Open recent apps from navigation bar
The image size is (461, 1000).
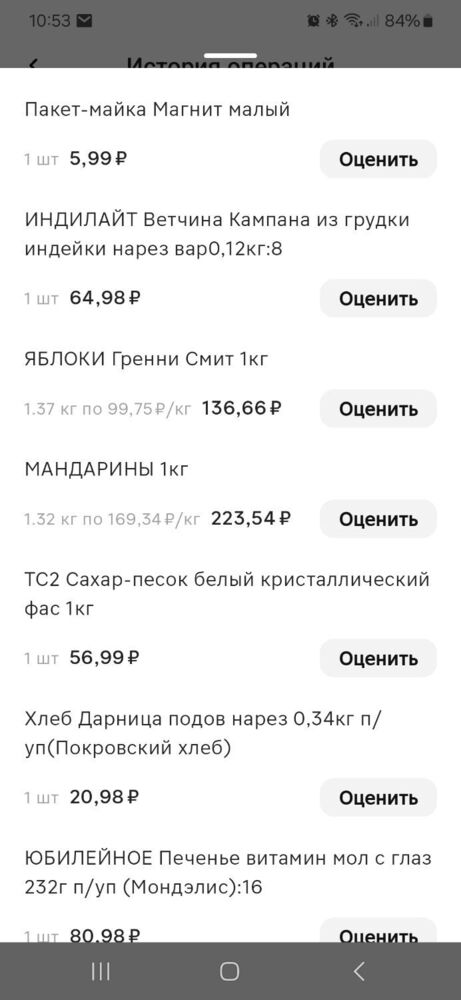click(x=101, y=971)
